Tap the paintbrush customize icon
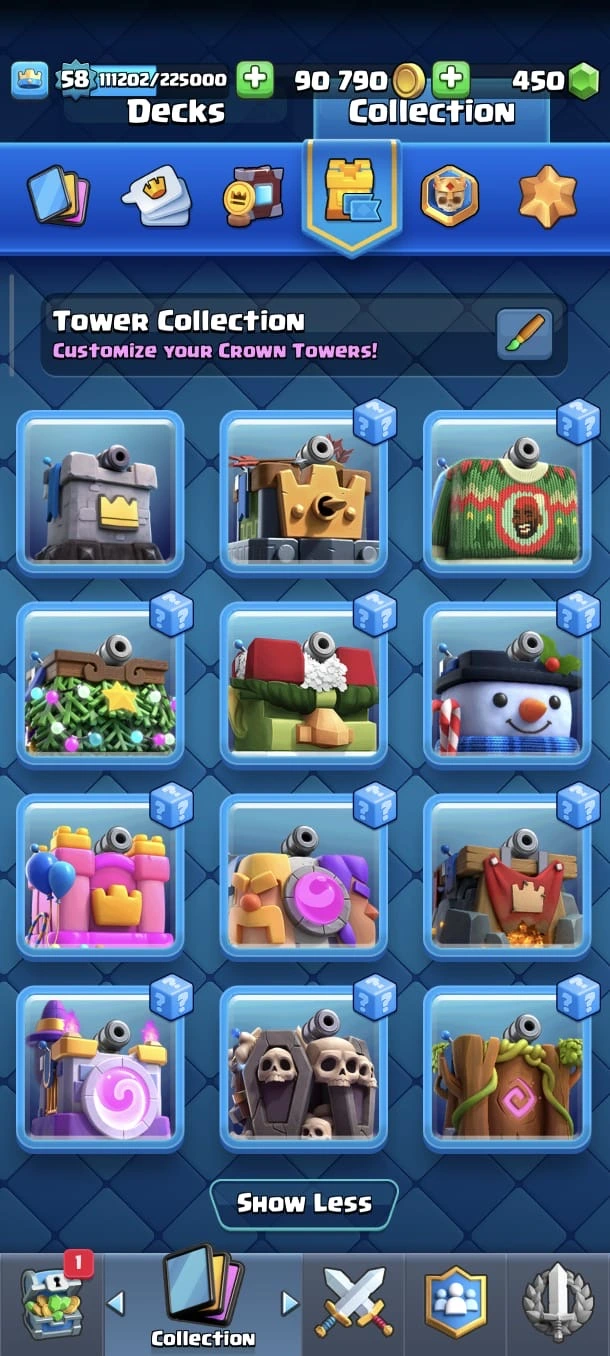610x1356 pixels. coord(525,335)
